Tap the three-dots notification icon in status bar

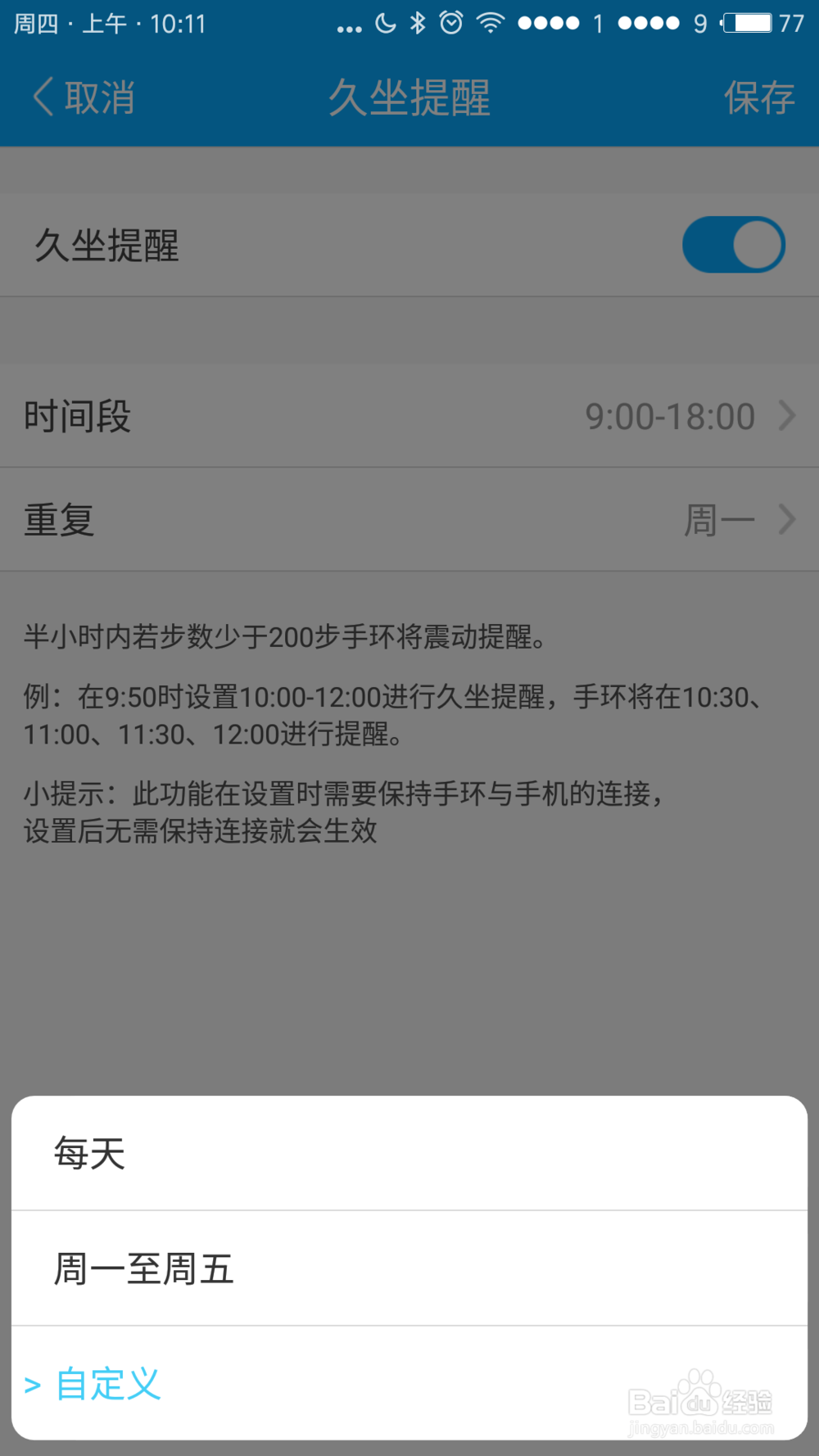point(348,26)
